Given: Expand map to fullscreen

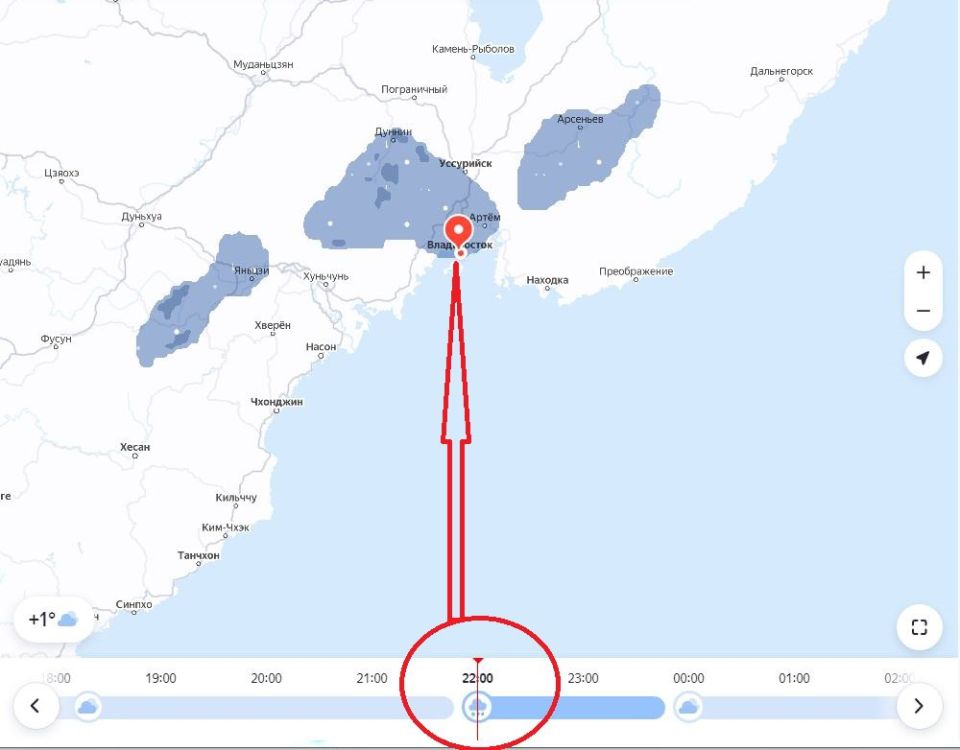Looking at the screenshot, I should (x=920, y=627).
